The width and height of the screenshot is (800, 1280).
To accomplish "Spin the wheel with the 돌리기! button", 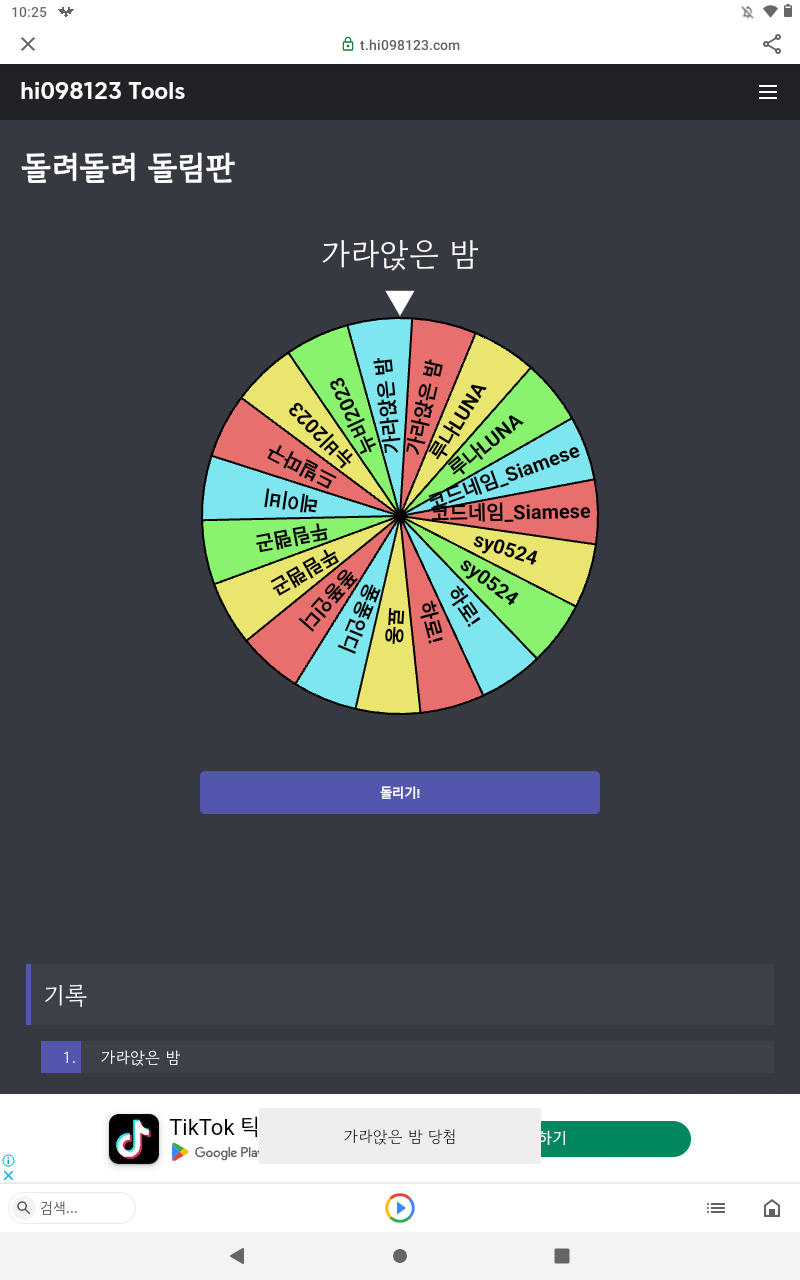I will [400, 792].
